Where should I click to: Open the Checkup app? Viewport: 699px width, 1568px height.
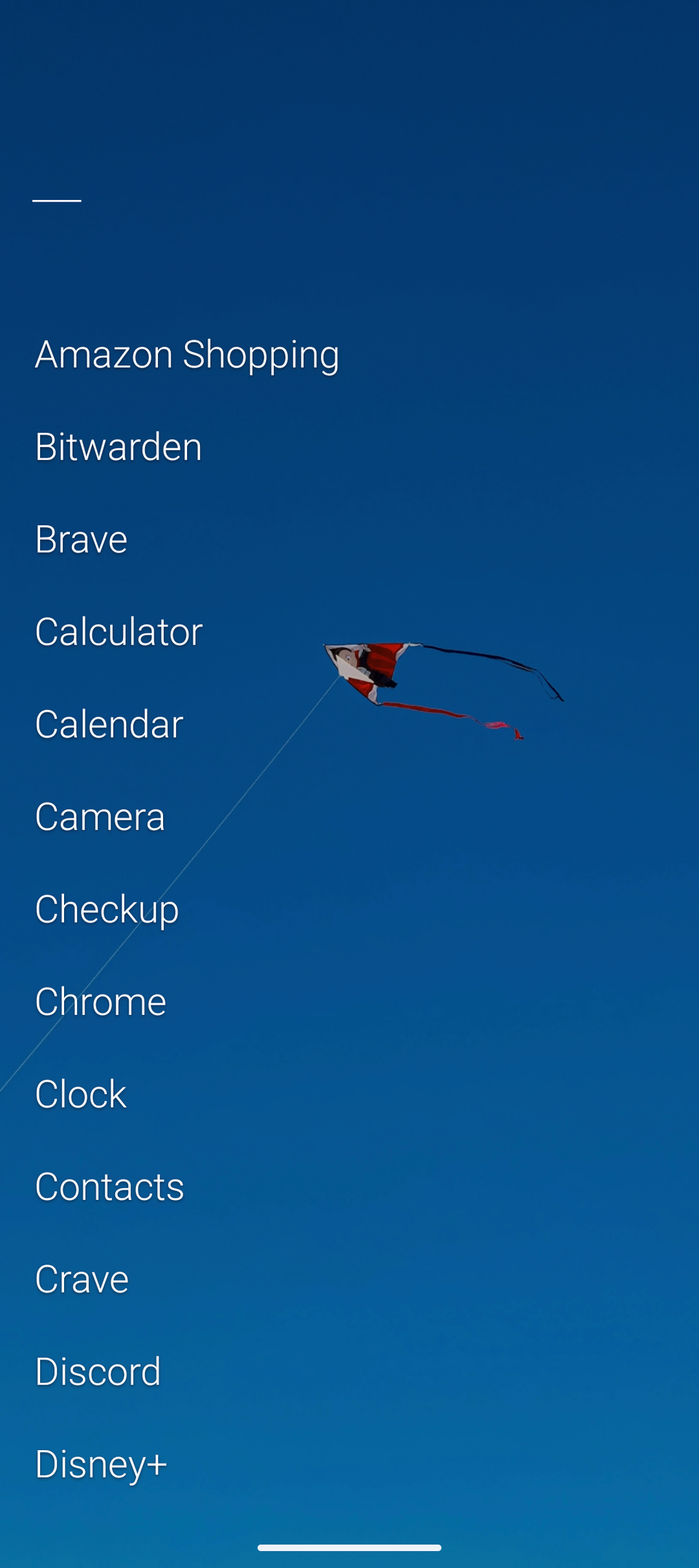[106, 910]
